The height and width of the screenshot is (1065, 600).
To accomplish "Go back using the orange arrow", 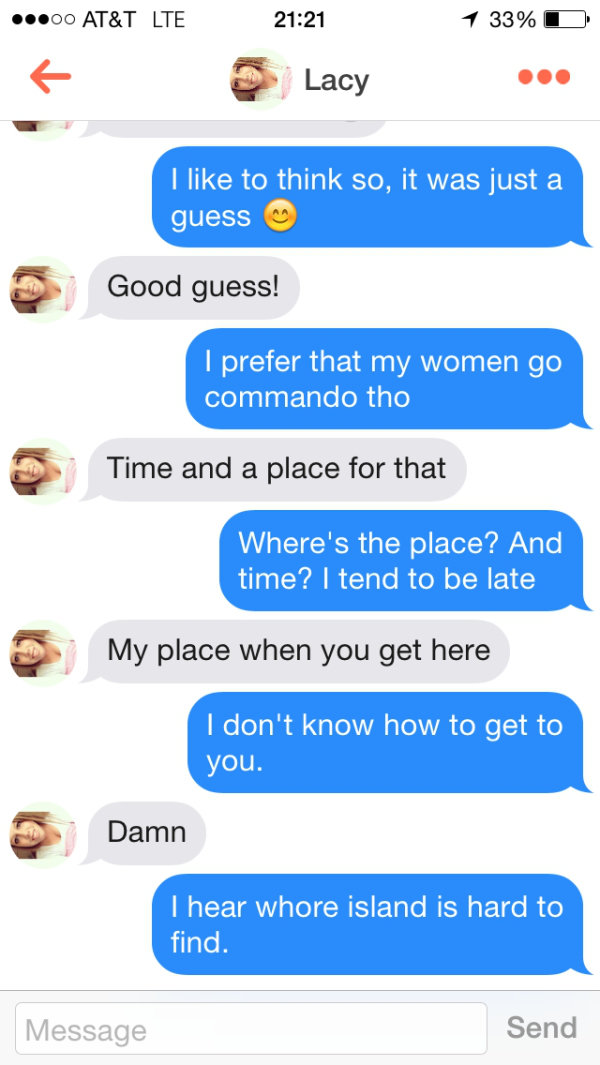I will point(50,78).
